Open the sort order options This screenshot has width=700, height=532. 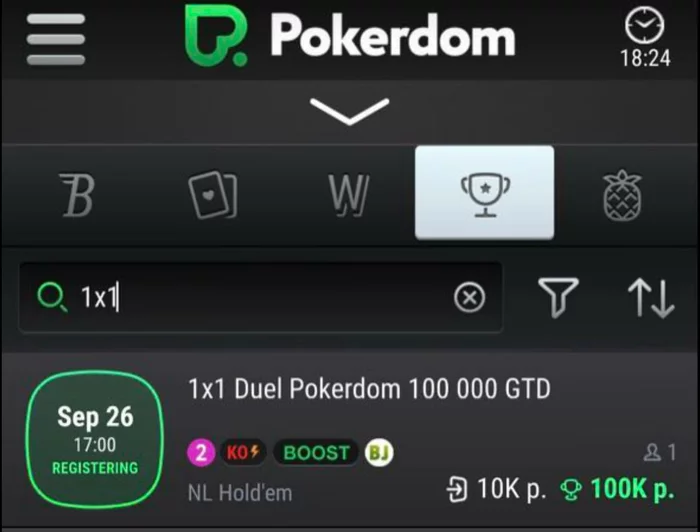[x=650, y=297]
